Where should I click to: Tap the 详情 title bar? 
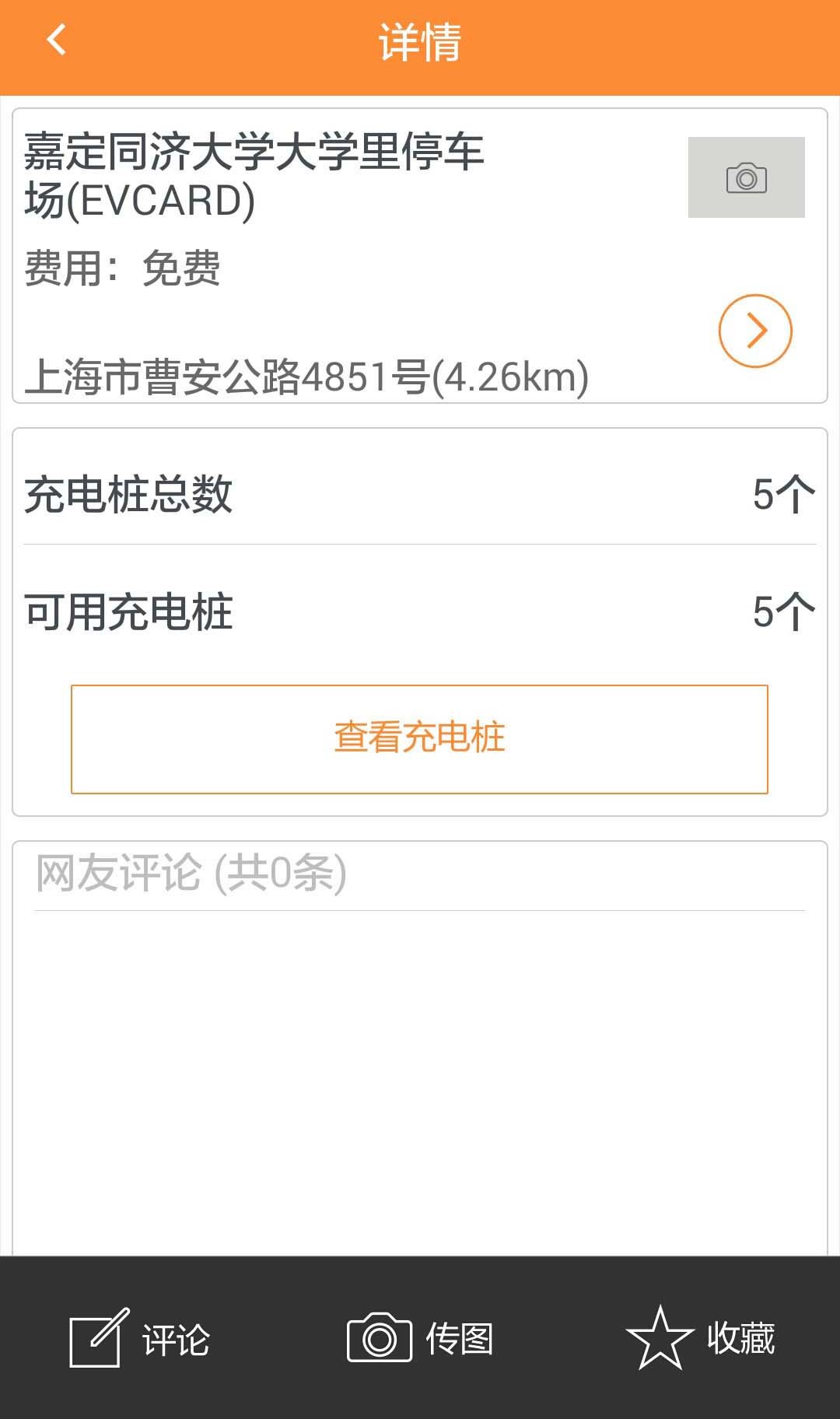(x=420, y=43)
